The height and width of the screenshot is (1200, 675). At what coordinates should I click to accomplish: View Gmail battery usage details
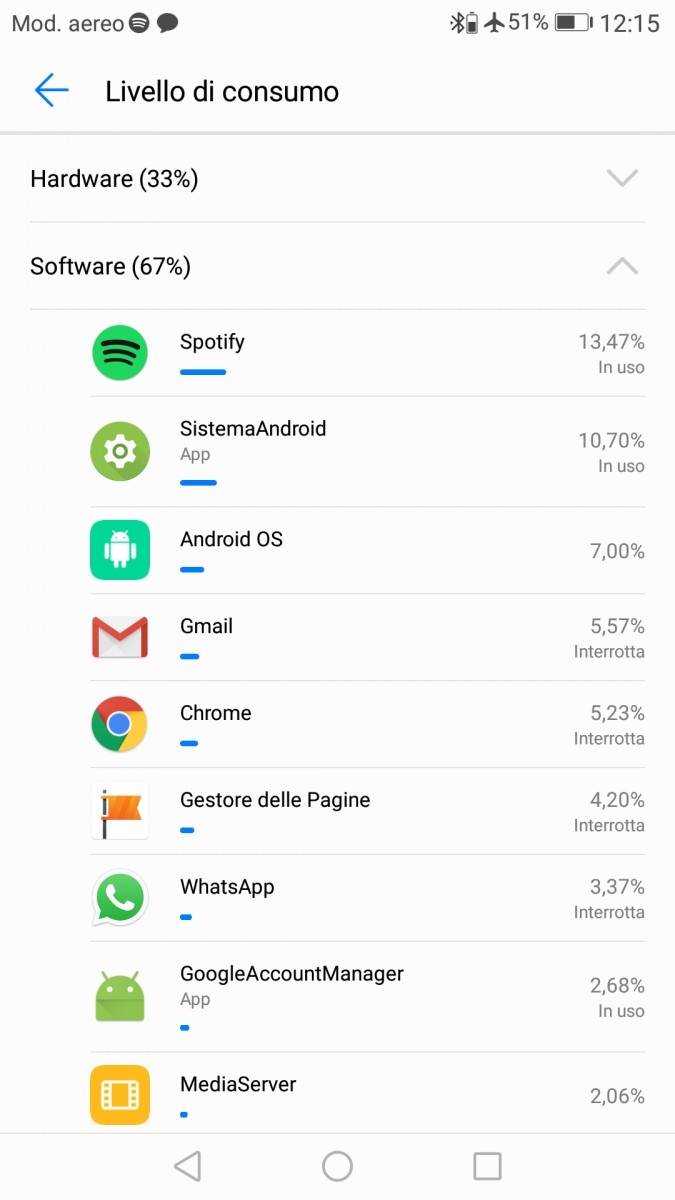pos(367,637)
